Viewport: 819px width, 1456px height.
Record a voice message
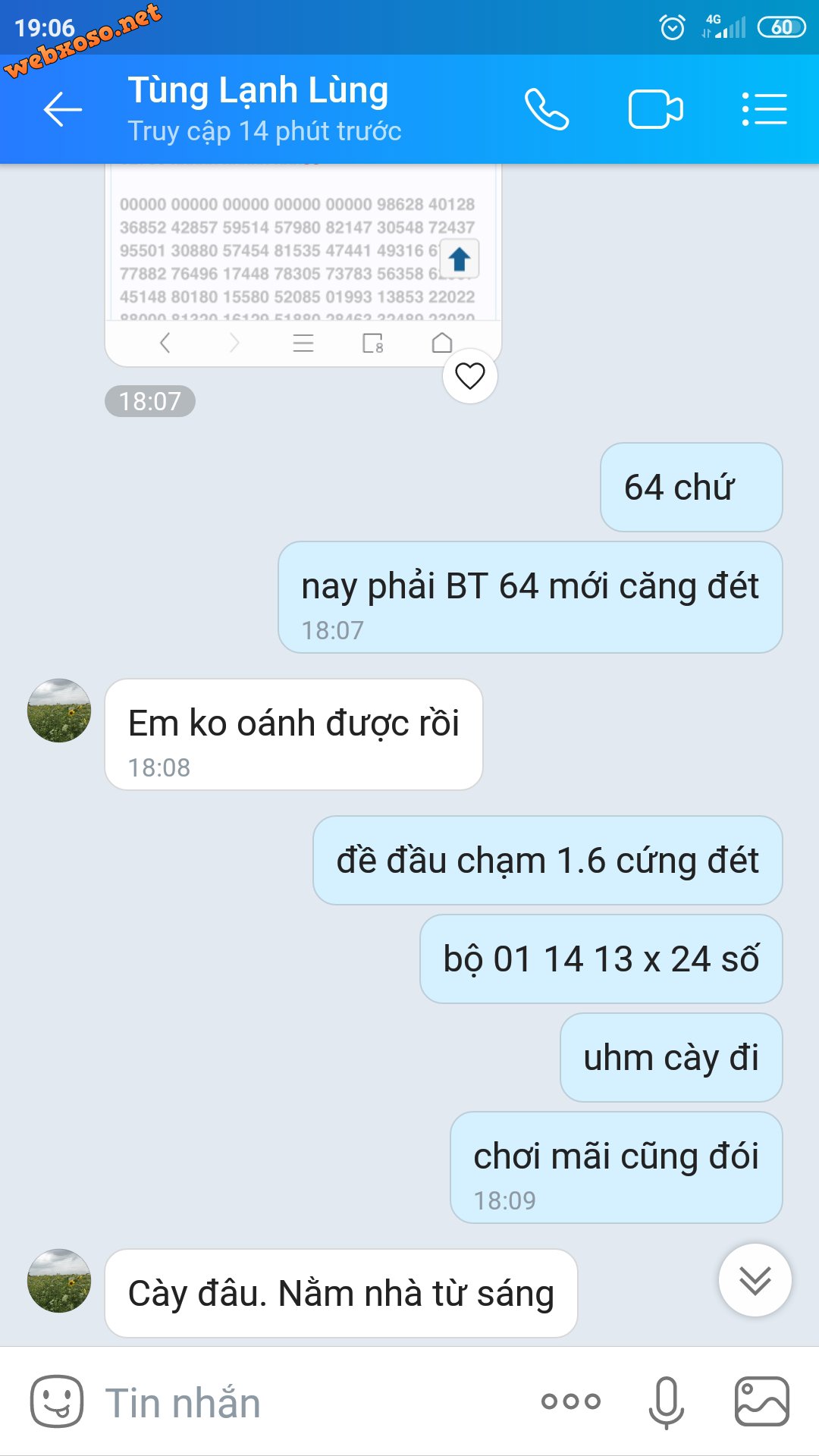click(666, 1401)
